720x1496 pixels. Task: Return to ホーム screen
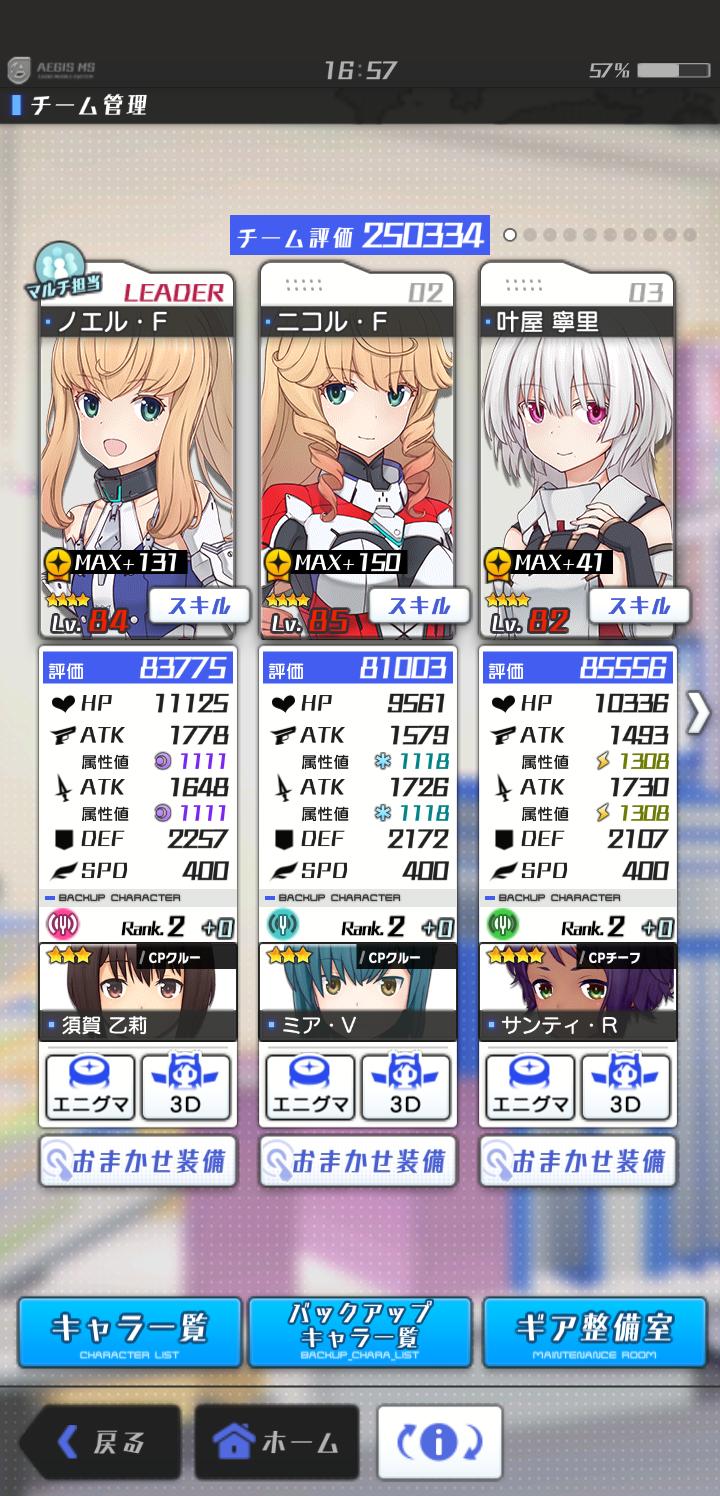click(277, 1442)
